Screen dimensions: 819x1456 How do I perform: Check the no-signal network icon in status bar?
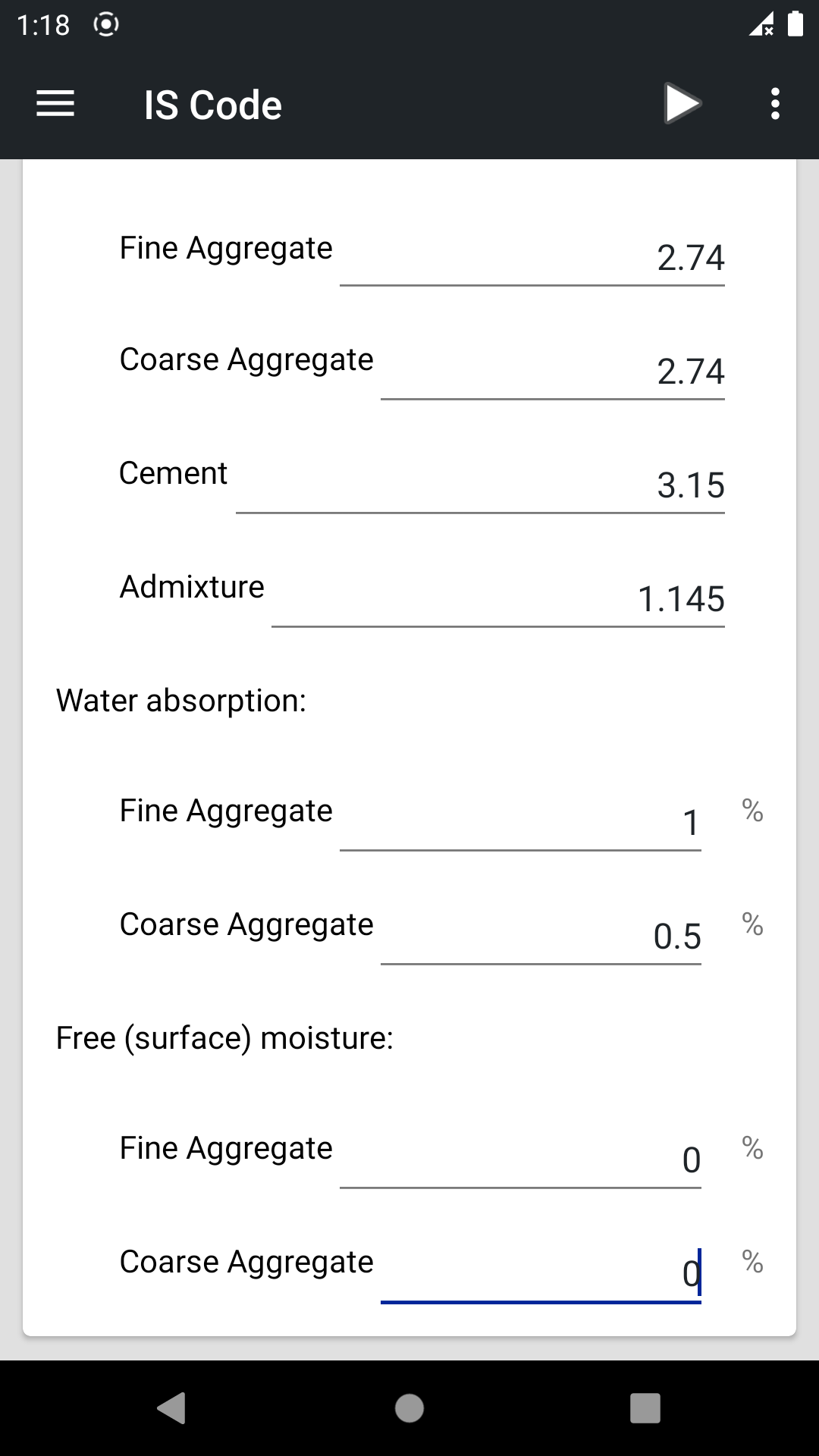tap(762, 25)
